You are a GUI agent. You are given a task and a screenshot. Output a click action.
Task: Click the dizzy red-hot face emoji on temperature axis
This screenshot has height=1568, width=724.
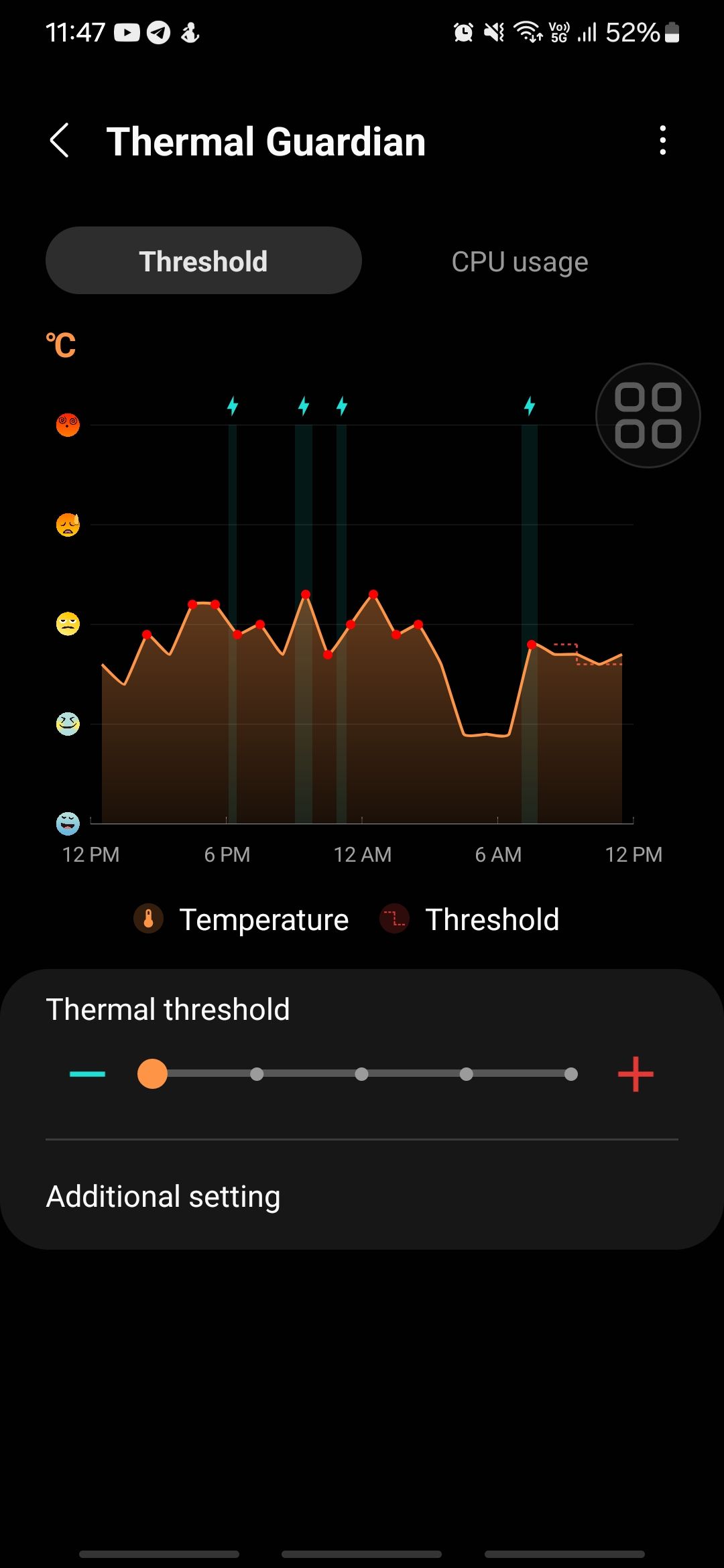click(x=67, y=424)
